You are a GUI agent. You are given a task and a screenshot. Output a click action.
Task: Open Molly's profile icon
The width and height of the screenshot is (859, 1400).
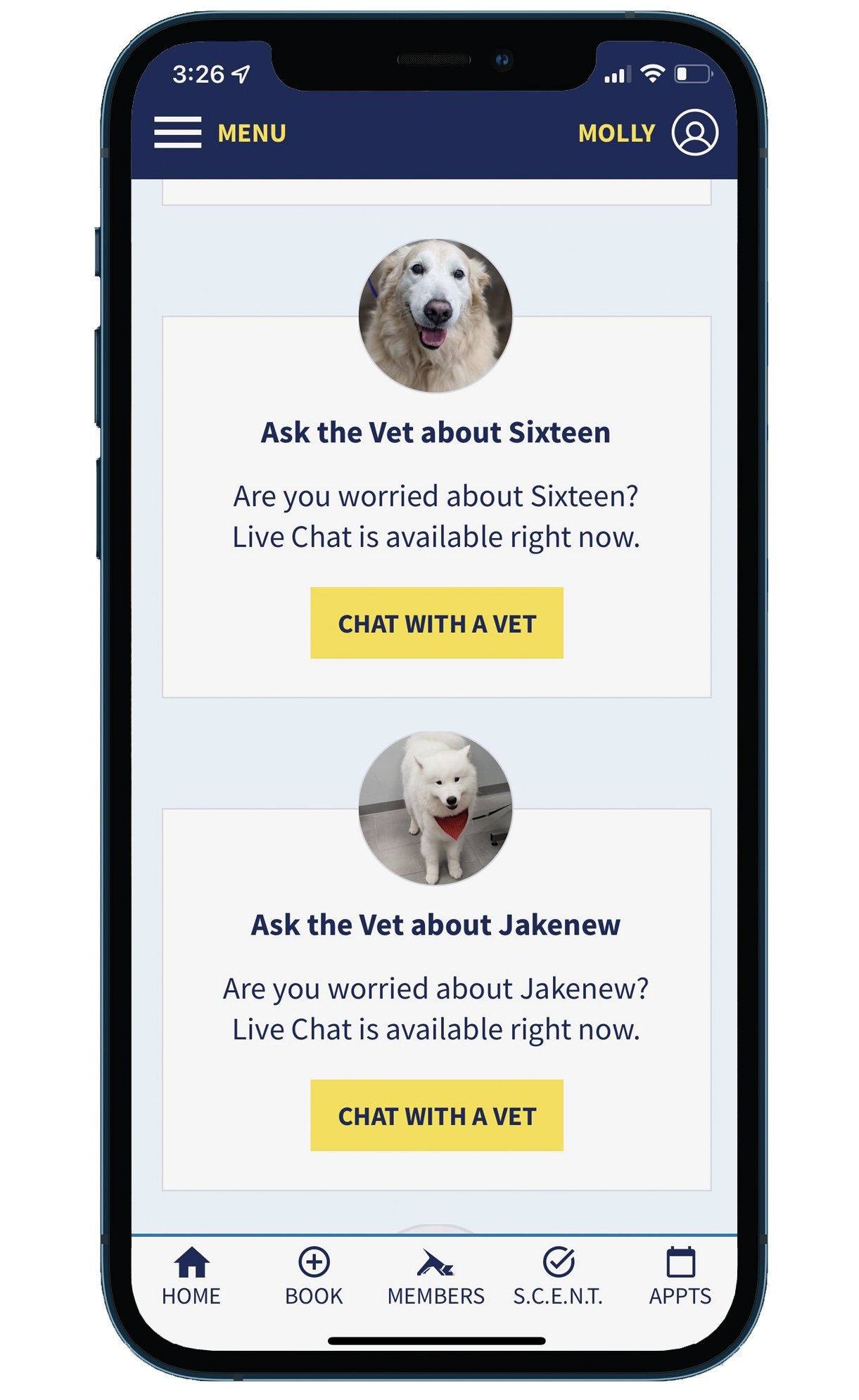click(x=694, y=132)
